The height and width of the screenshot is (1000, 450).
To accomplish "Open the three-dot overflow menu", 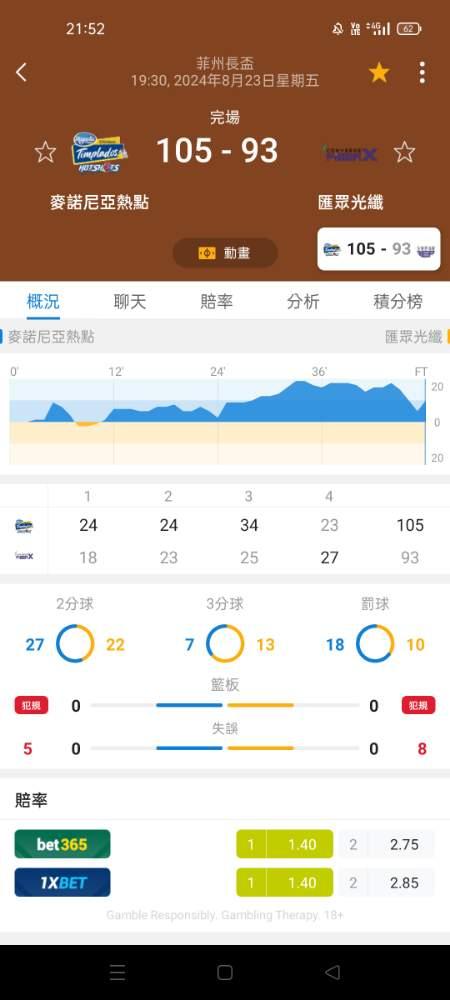I will coord(422,73).
